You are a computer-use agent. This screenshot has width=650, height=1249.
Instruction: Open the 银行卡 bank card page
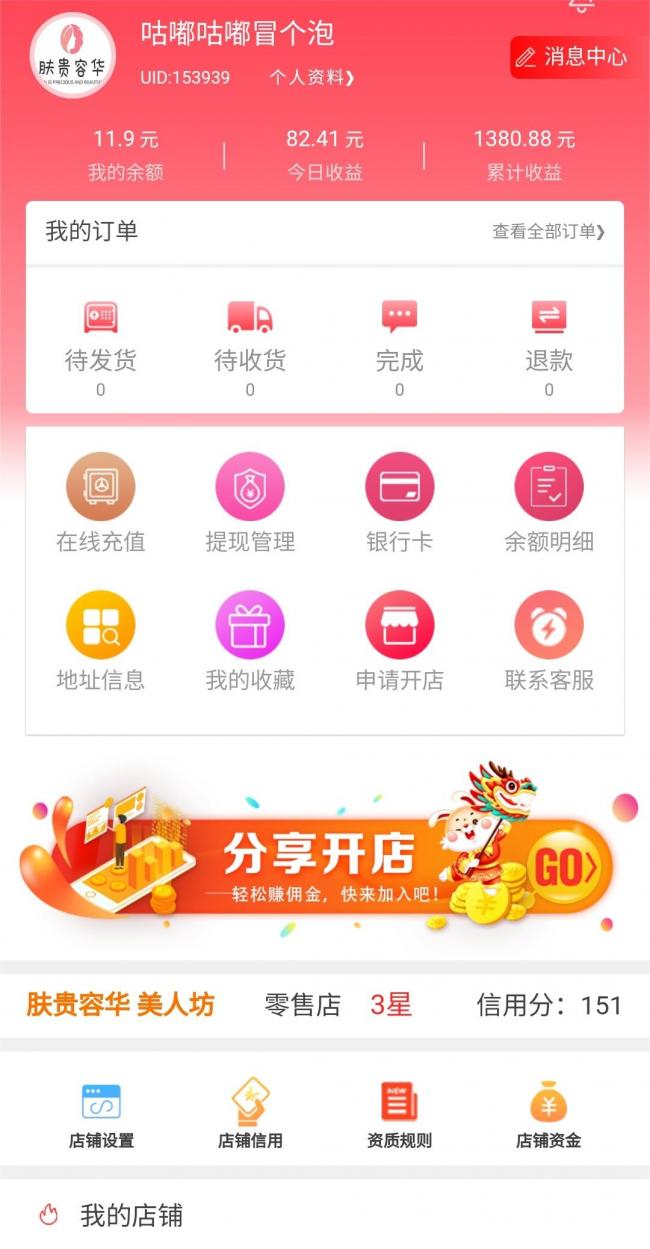pyautogui.click(x=399, y=504)
